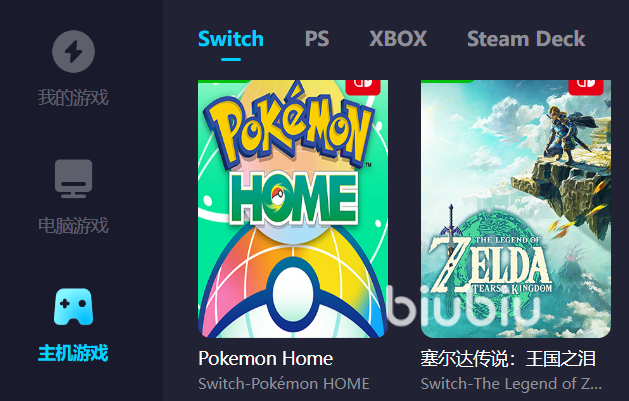Open 我的游戏 in the sidebar
The width and height of the screenshot is (629, 401).
click(73, 69)
